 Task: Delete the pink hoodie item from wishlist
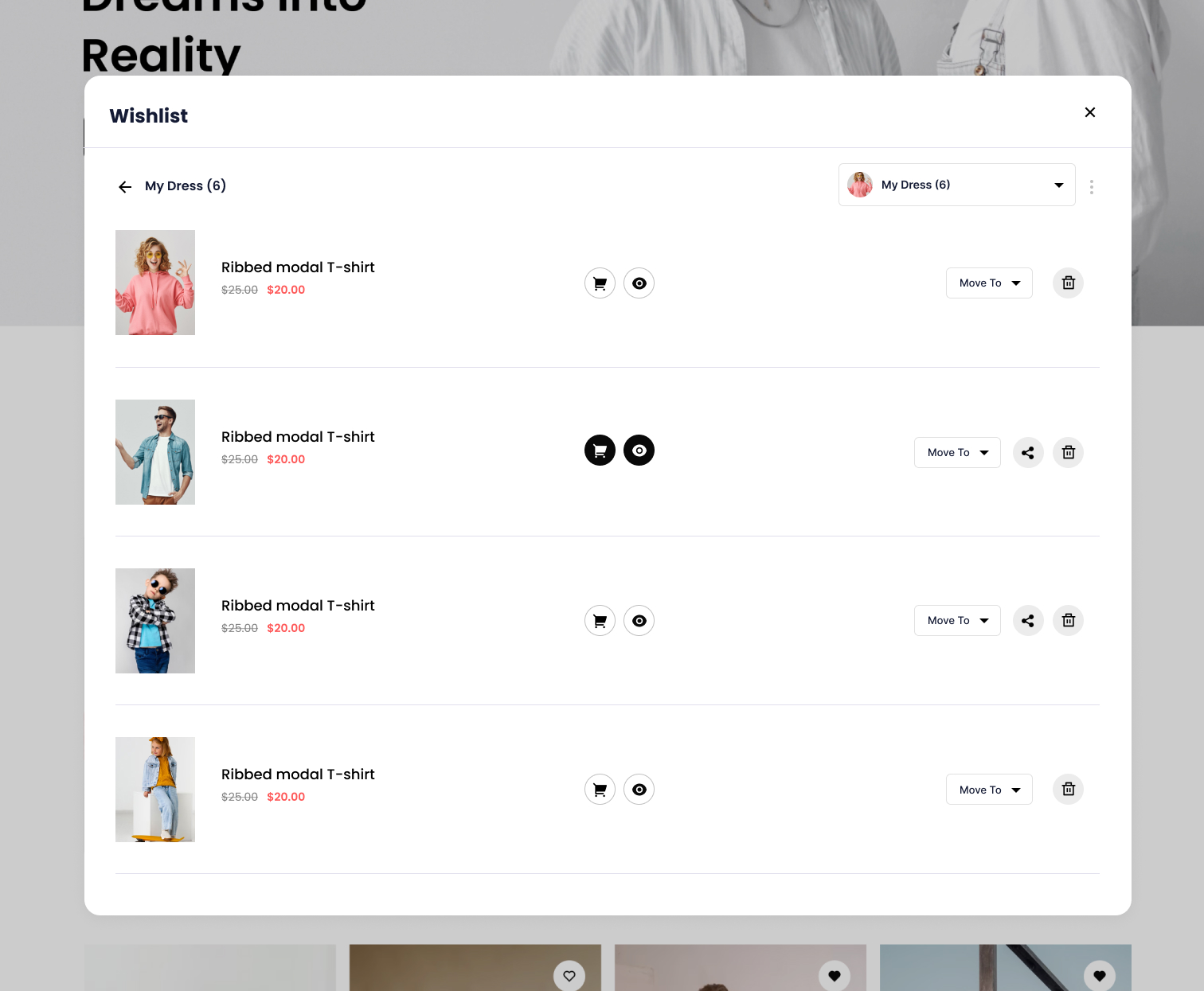pos(1068,283)
